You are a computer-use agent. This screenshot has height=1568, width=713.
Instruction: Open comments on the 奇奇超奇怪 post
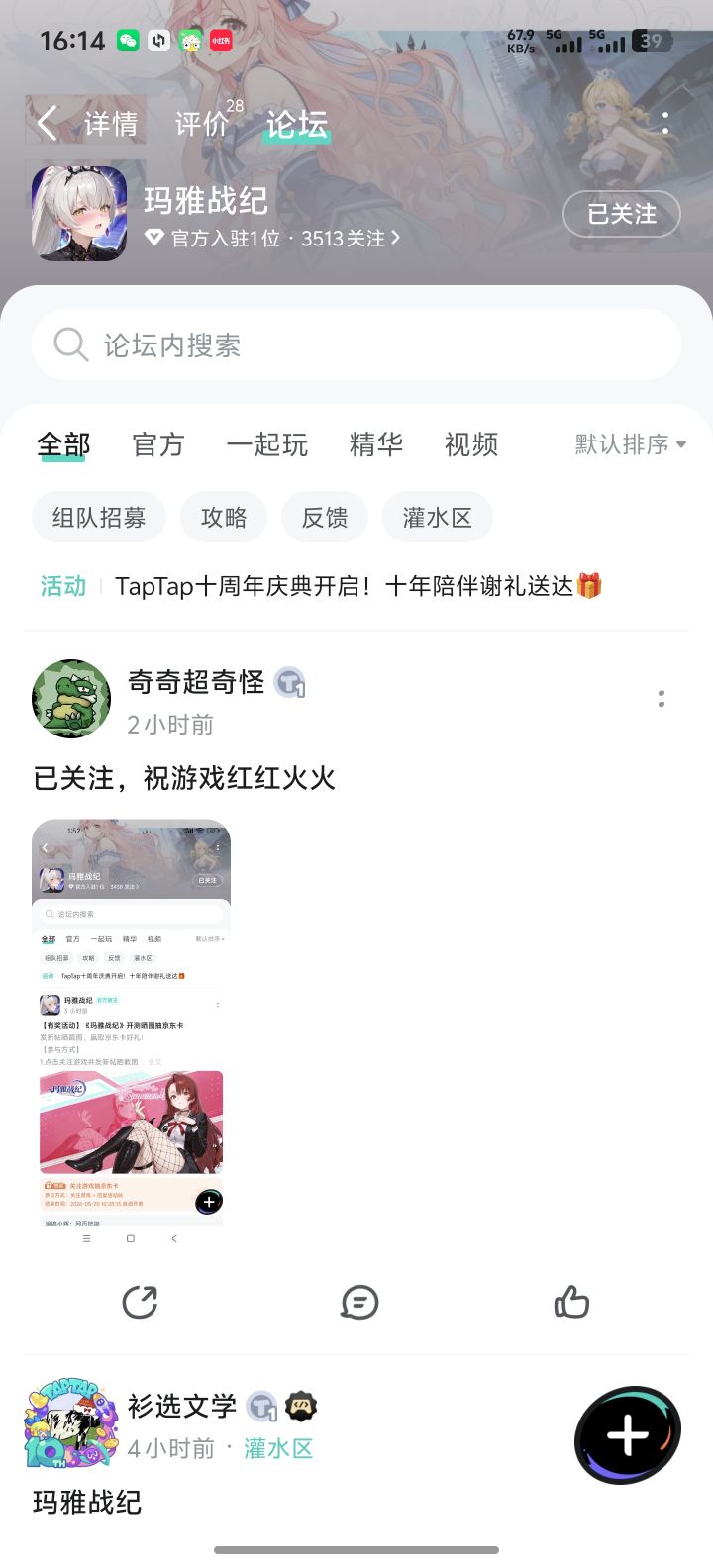click(359, 1302)
